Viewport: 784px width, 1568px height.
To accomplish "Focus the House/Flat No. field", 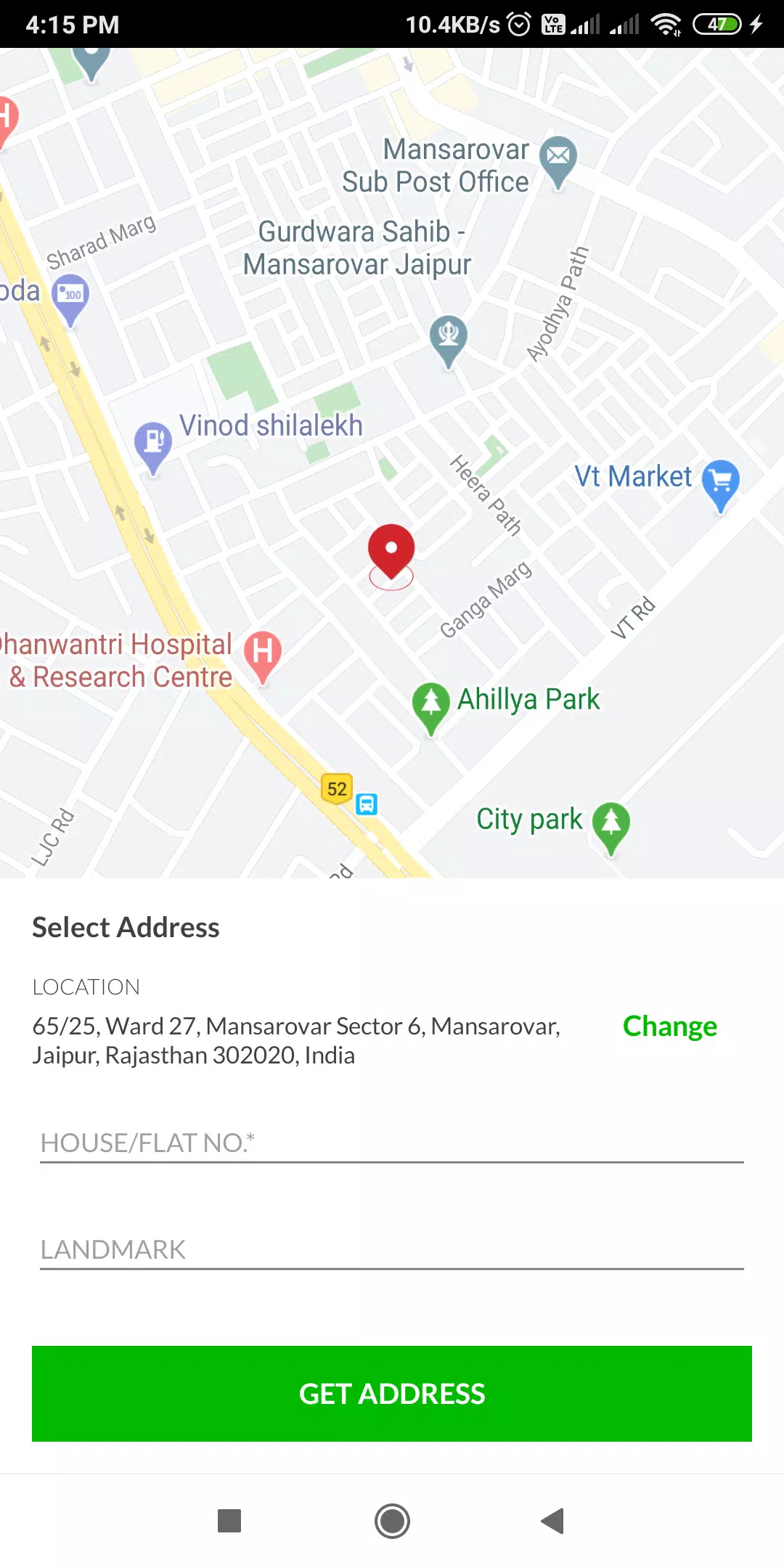I will click(392, 1143).
